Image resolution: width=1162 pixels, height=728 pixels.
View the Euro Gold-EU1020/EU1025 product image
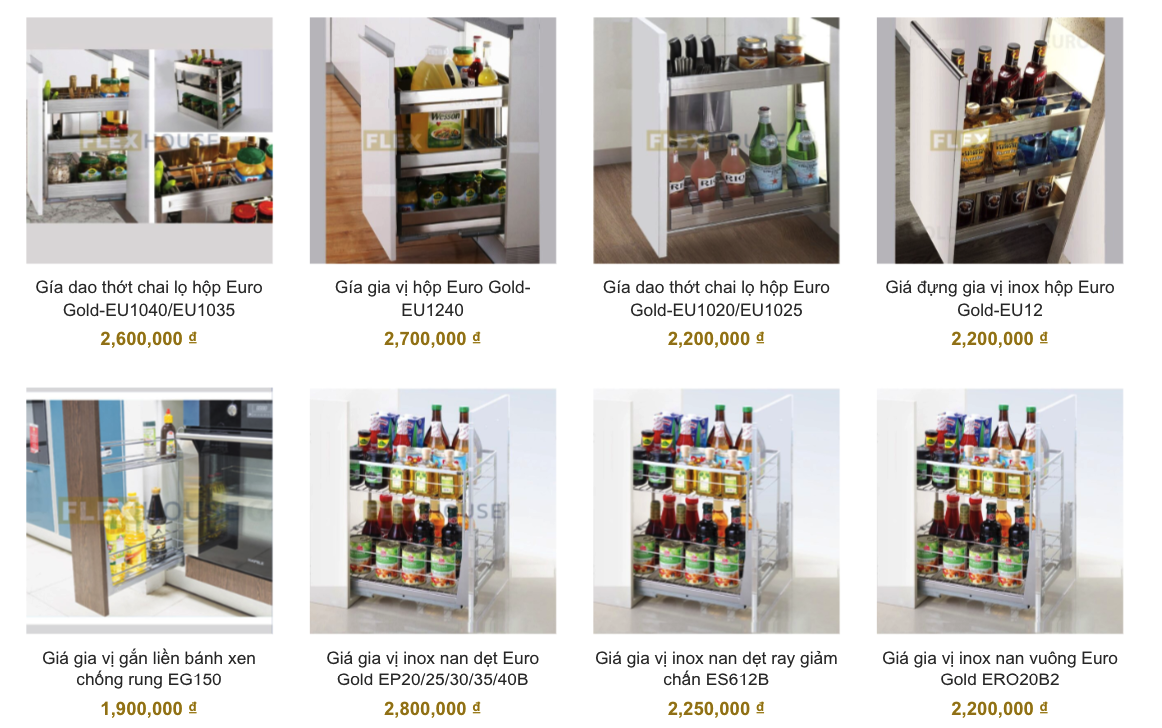(x=716, y=141)
